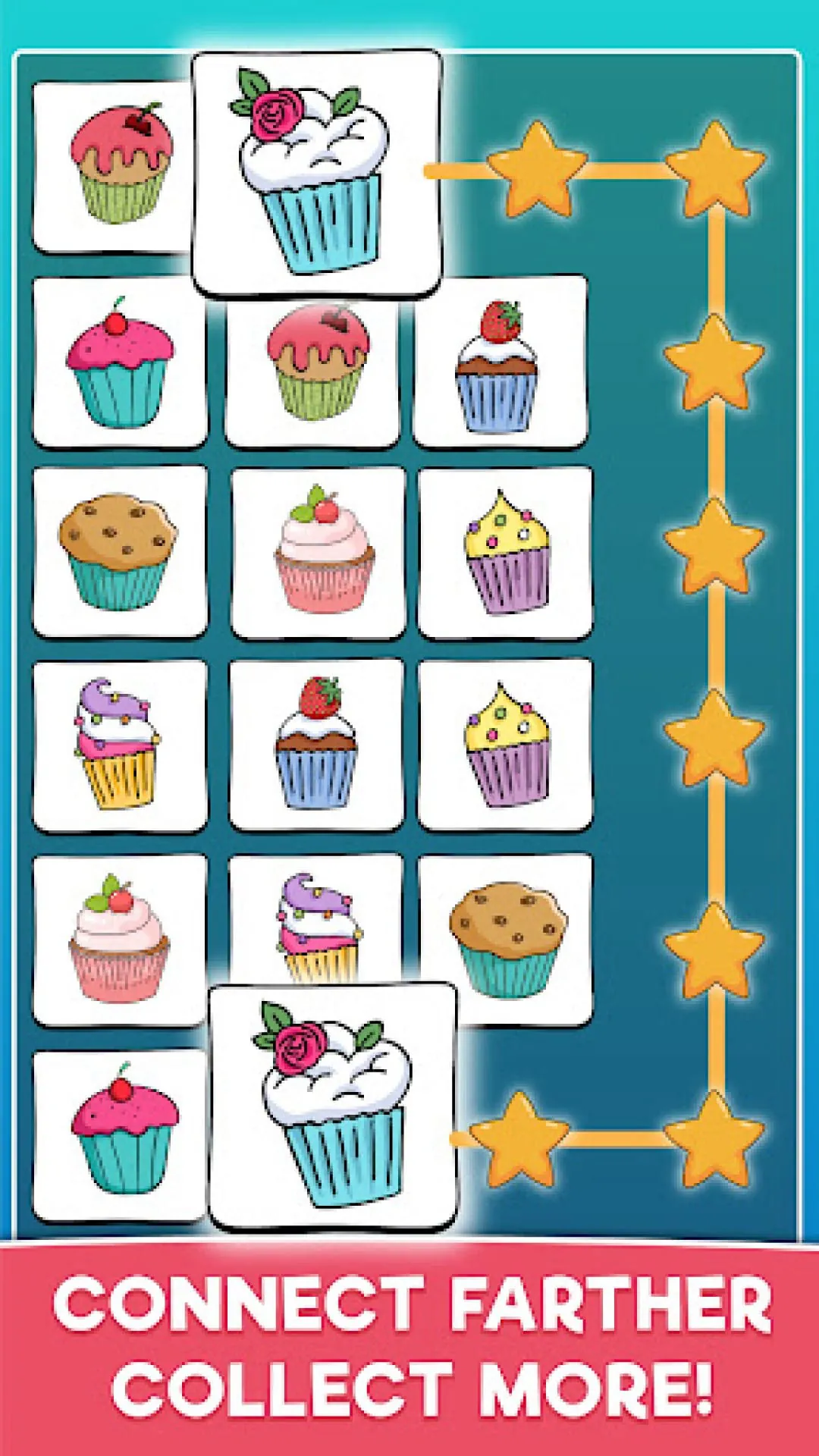
Task: Select the purple swirl cupcake in fifth row
Action: (x=318, y=929)
